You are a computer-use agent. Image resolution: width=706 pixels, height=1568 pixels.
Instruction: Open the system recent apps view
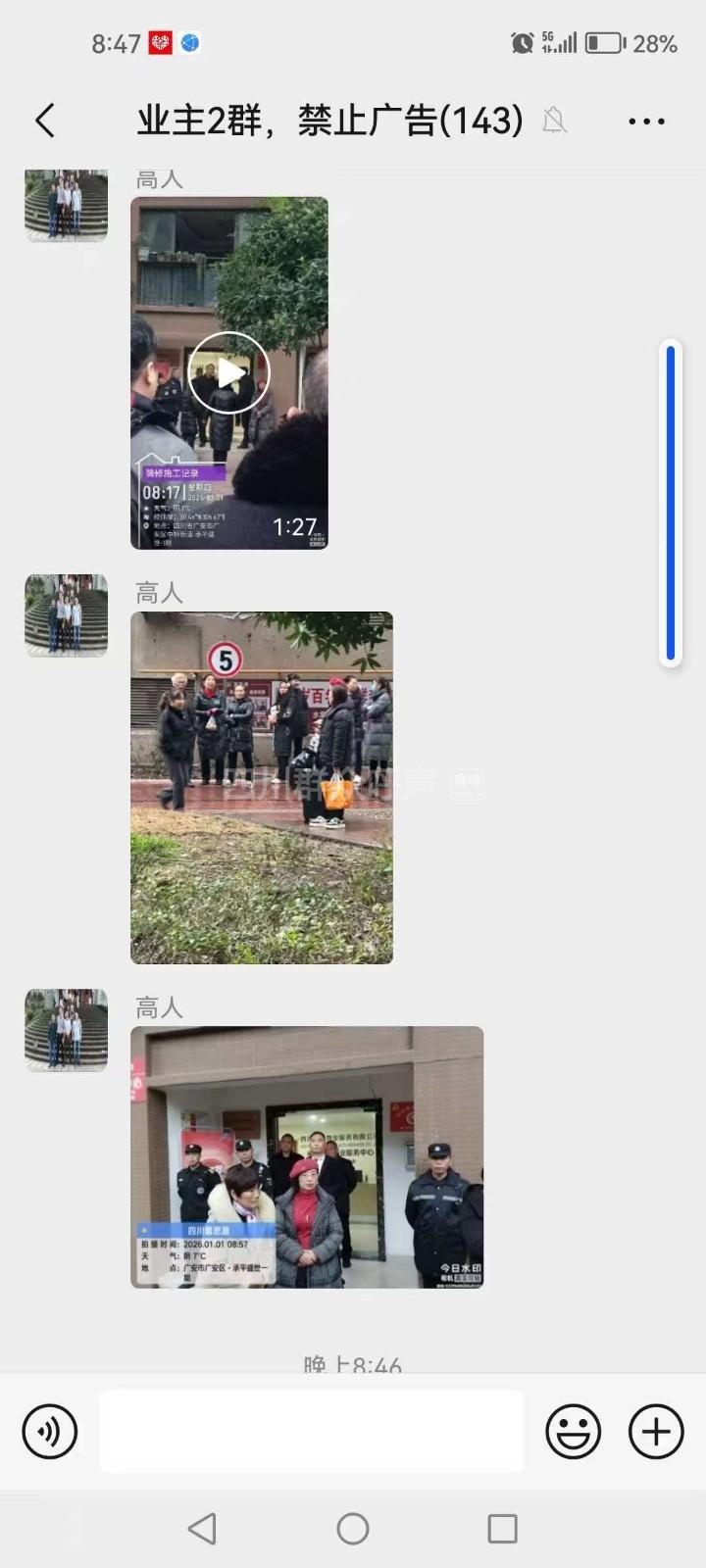point(502,1529)
